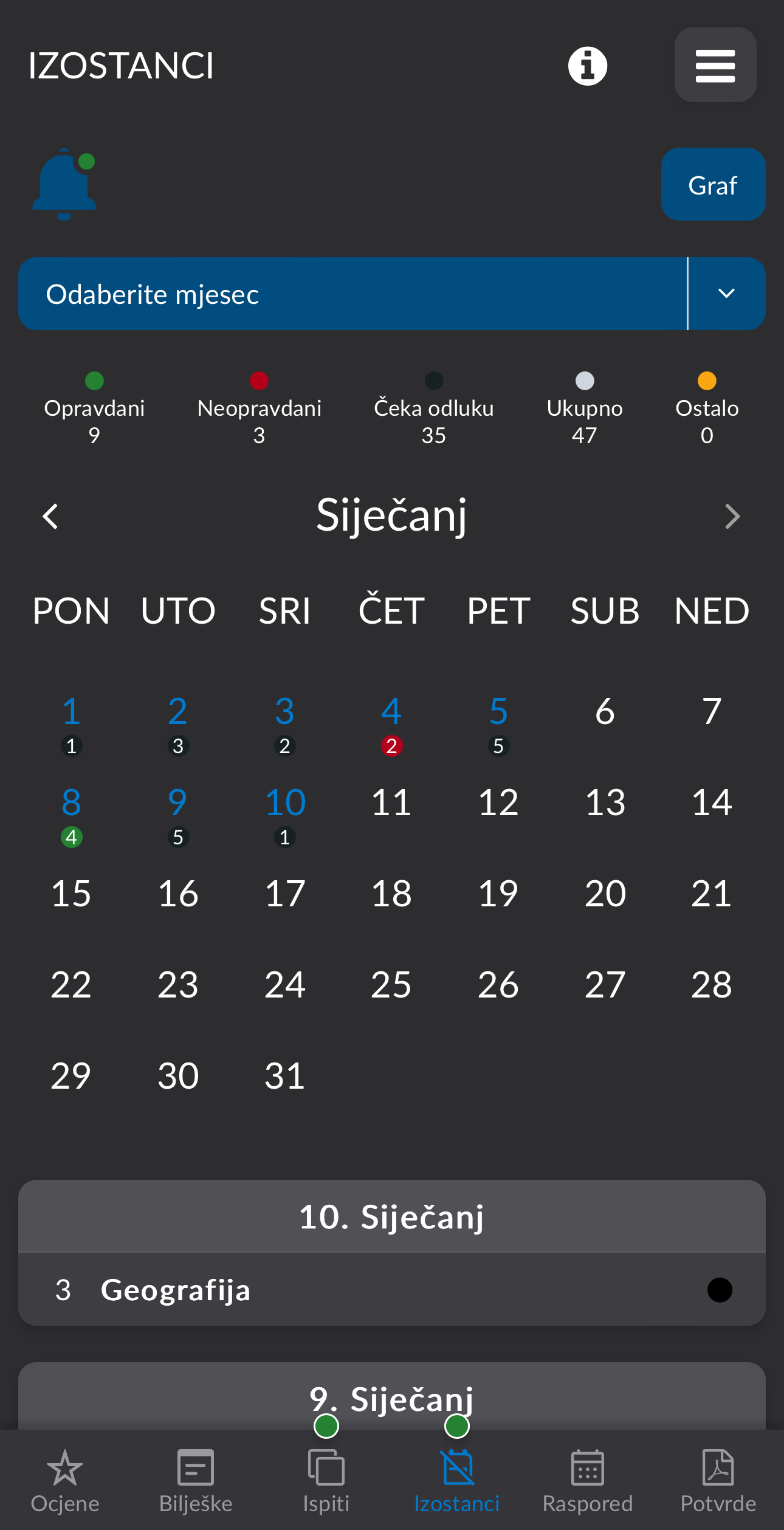Open notifications via the bell icon
784x1530 pixels.
tap(64, 184)
